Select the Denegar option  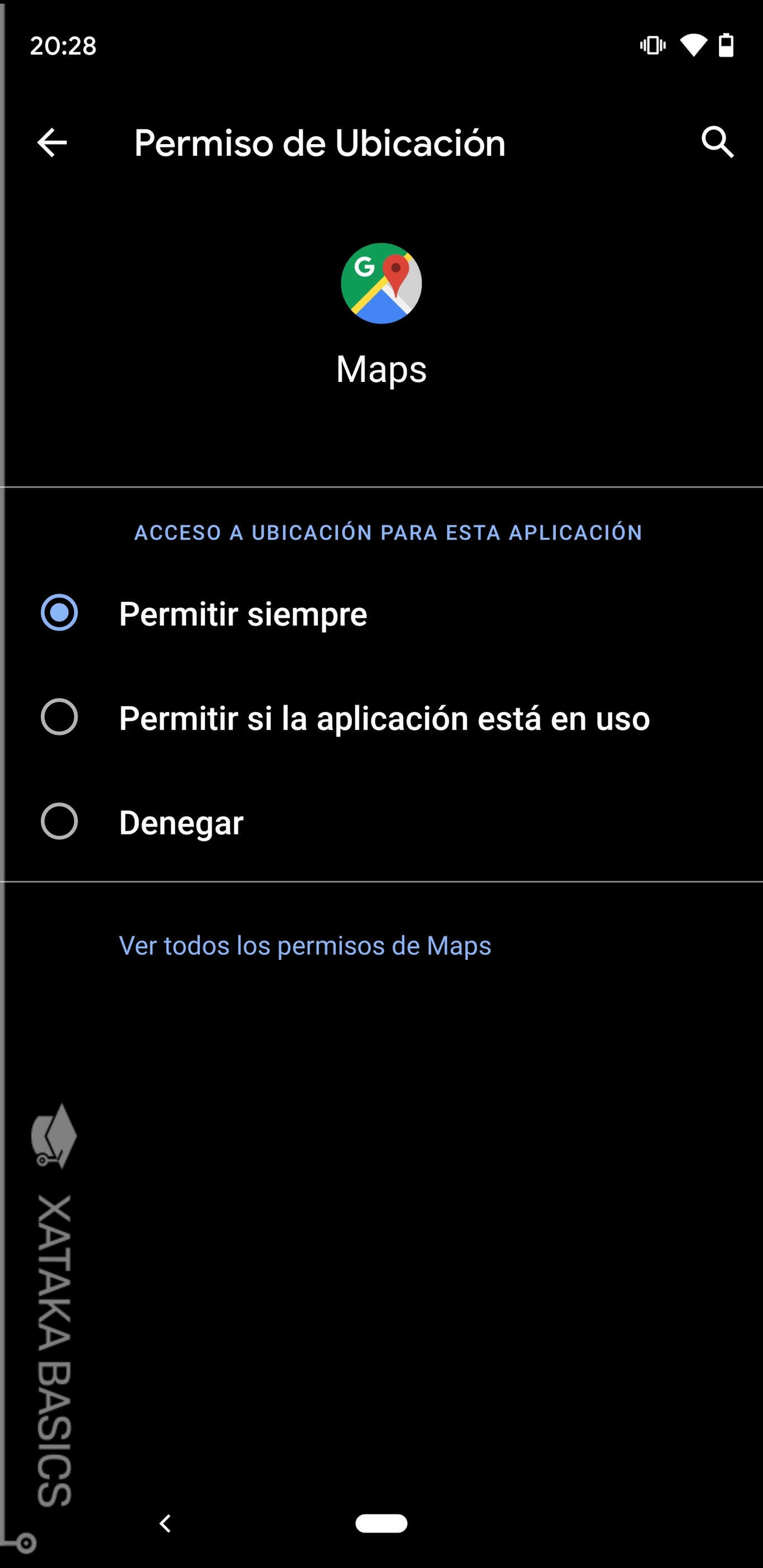60,823
